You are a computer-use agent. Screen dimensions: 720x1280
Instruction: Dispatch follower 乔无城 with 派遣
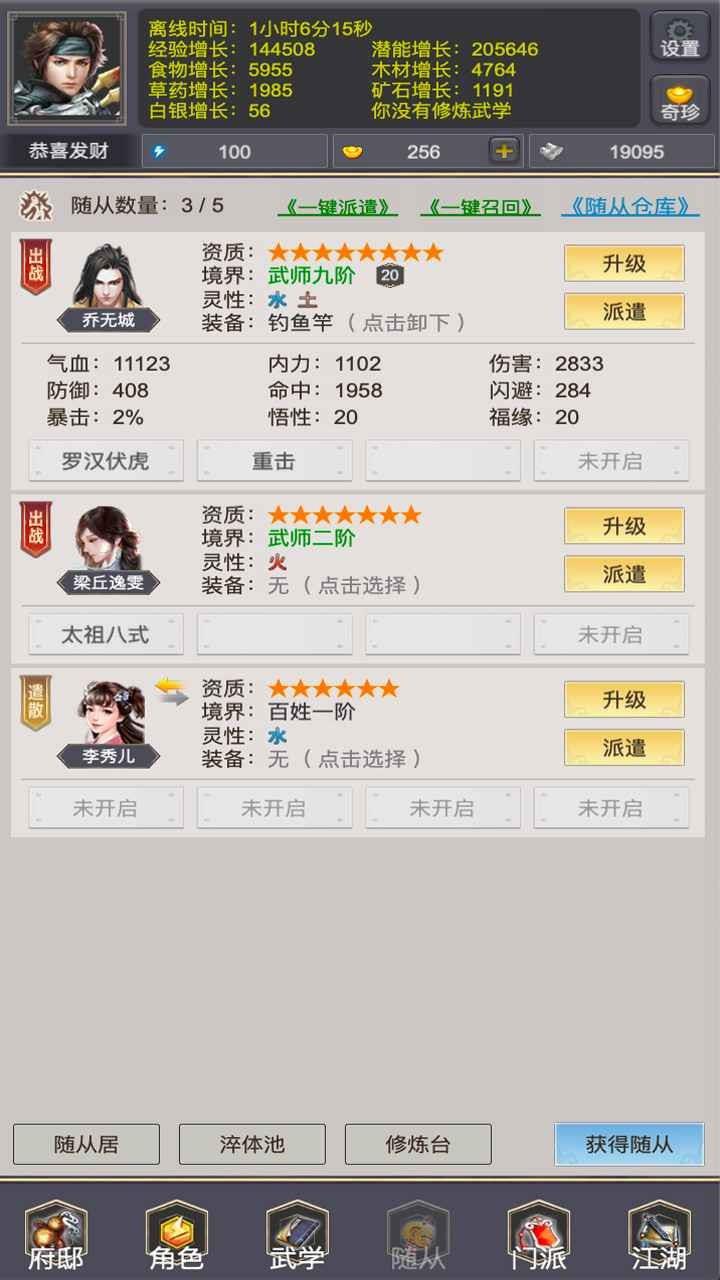[624, 312]
